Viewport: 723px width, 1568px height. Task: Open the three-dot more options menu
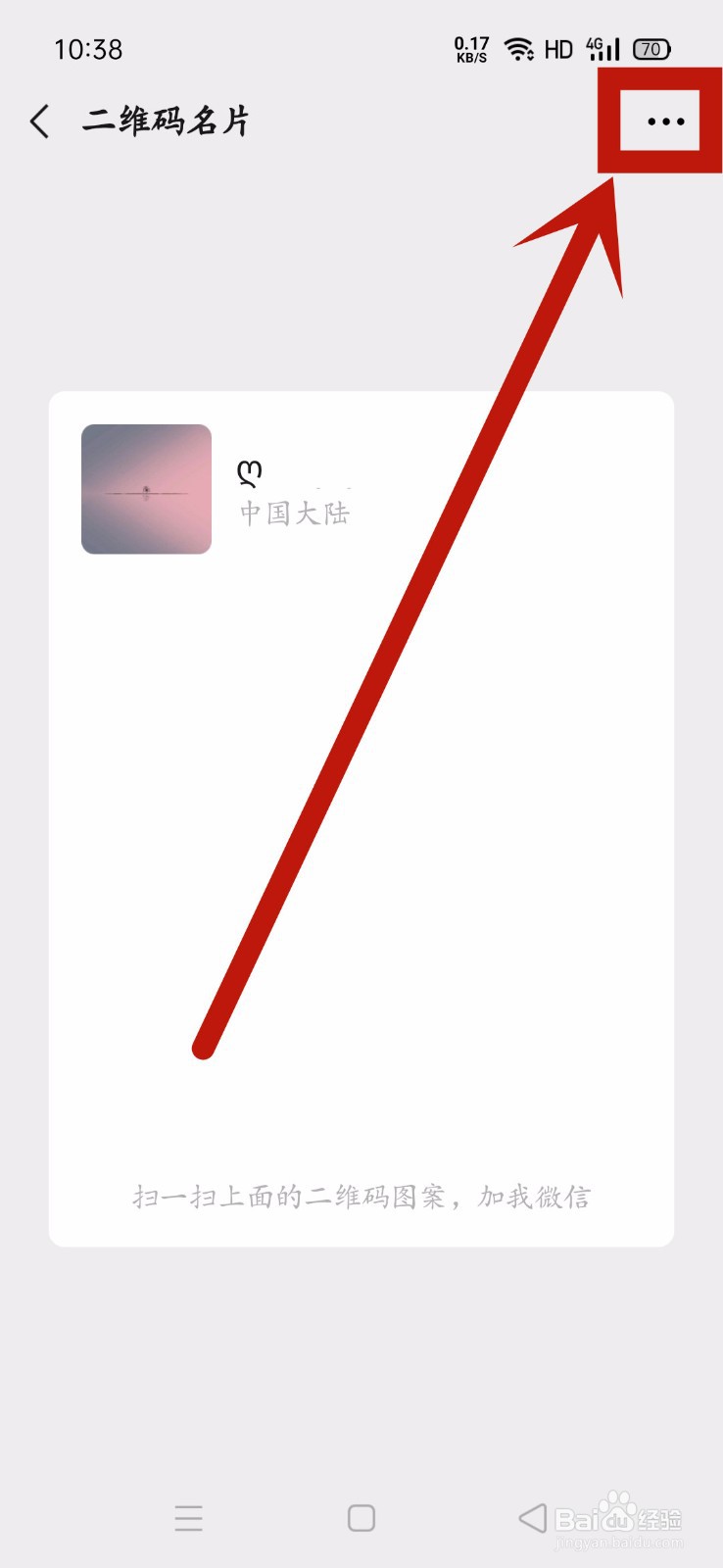[665, 122]
